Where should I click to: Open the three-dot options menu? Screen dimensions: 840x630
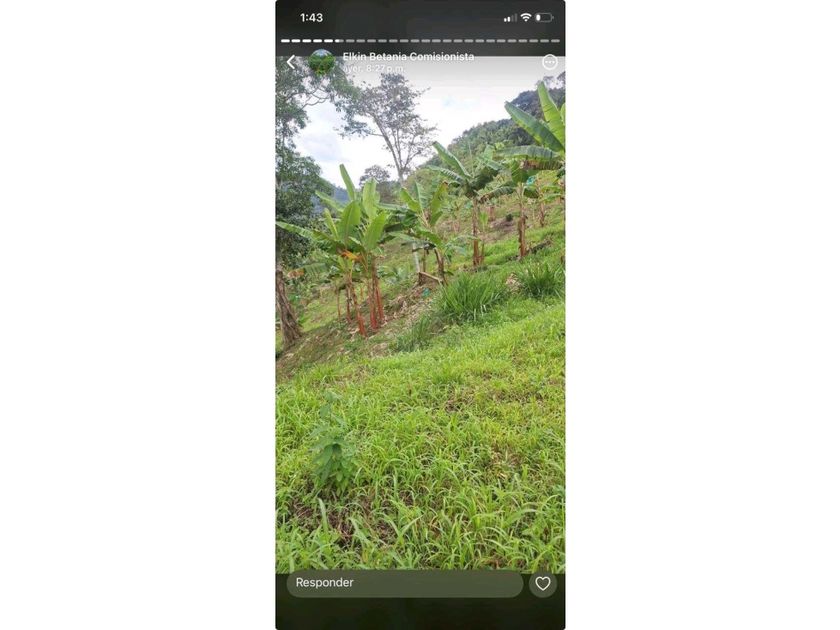[550, 62]
